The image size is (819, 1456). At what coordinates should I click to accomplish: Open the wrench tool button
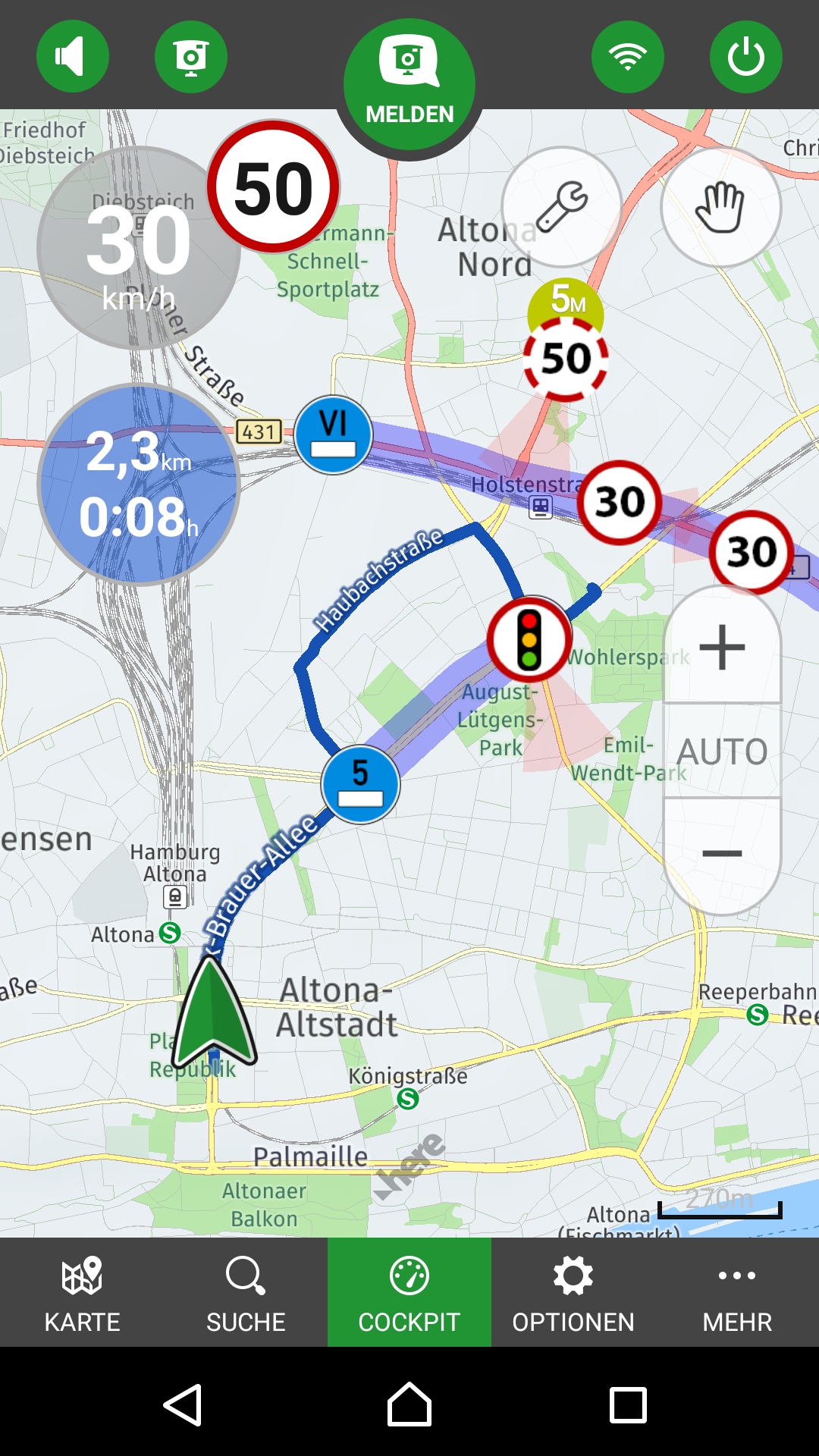coord(562,206)
